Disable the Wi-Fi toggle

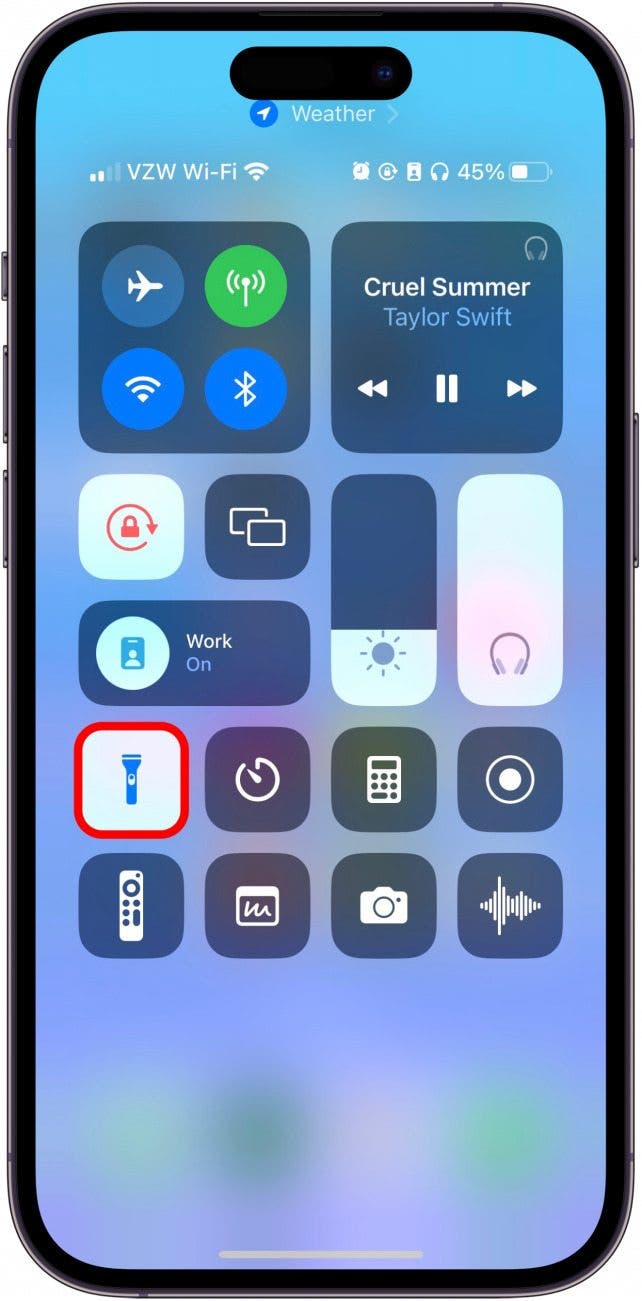tap(143, 389)
